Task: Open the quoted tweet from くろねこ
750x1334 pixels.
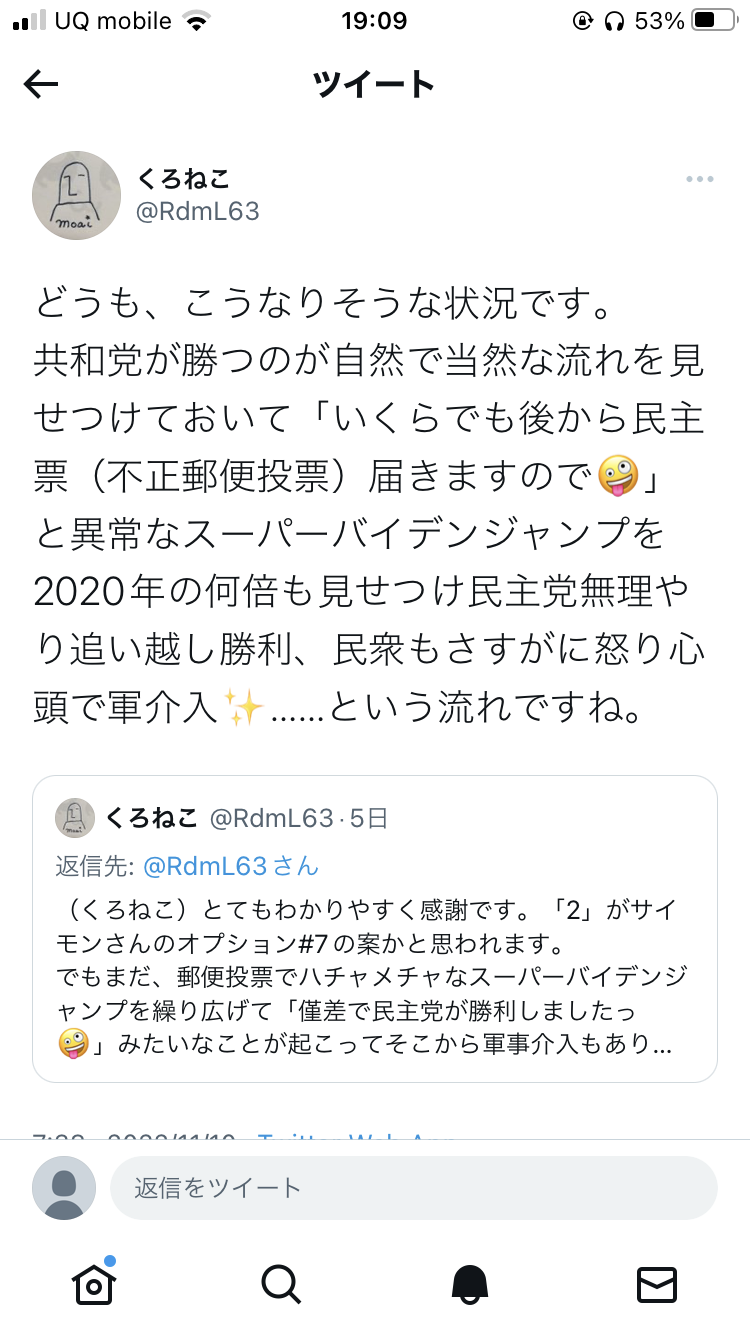Action: 374,960
